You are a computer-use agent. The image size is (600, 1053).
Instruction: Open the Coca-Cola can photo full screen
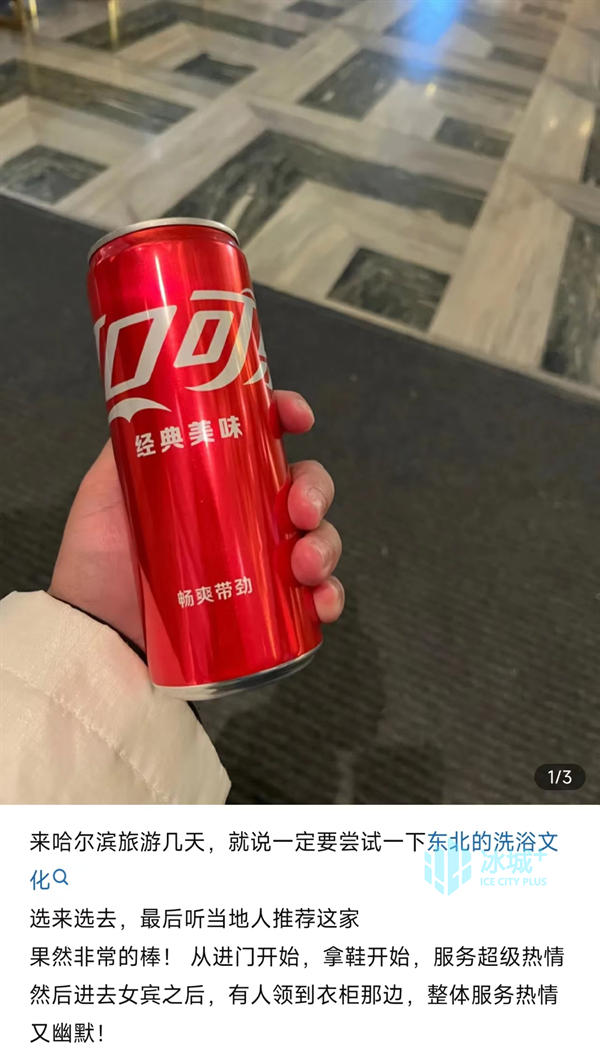tap(300, 400)
